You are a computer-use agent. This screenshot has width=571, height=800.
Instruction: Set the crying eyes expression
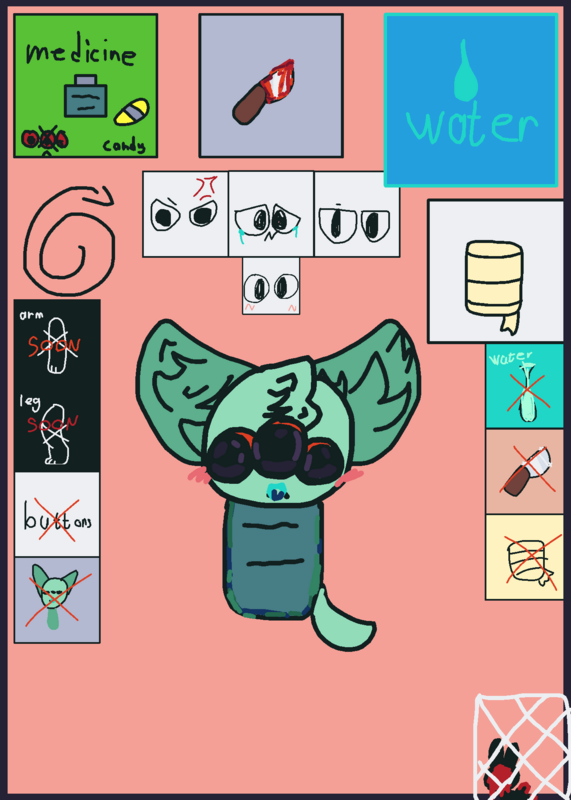point(271,214)
